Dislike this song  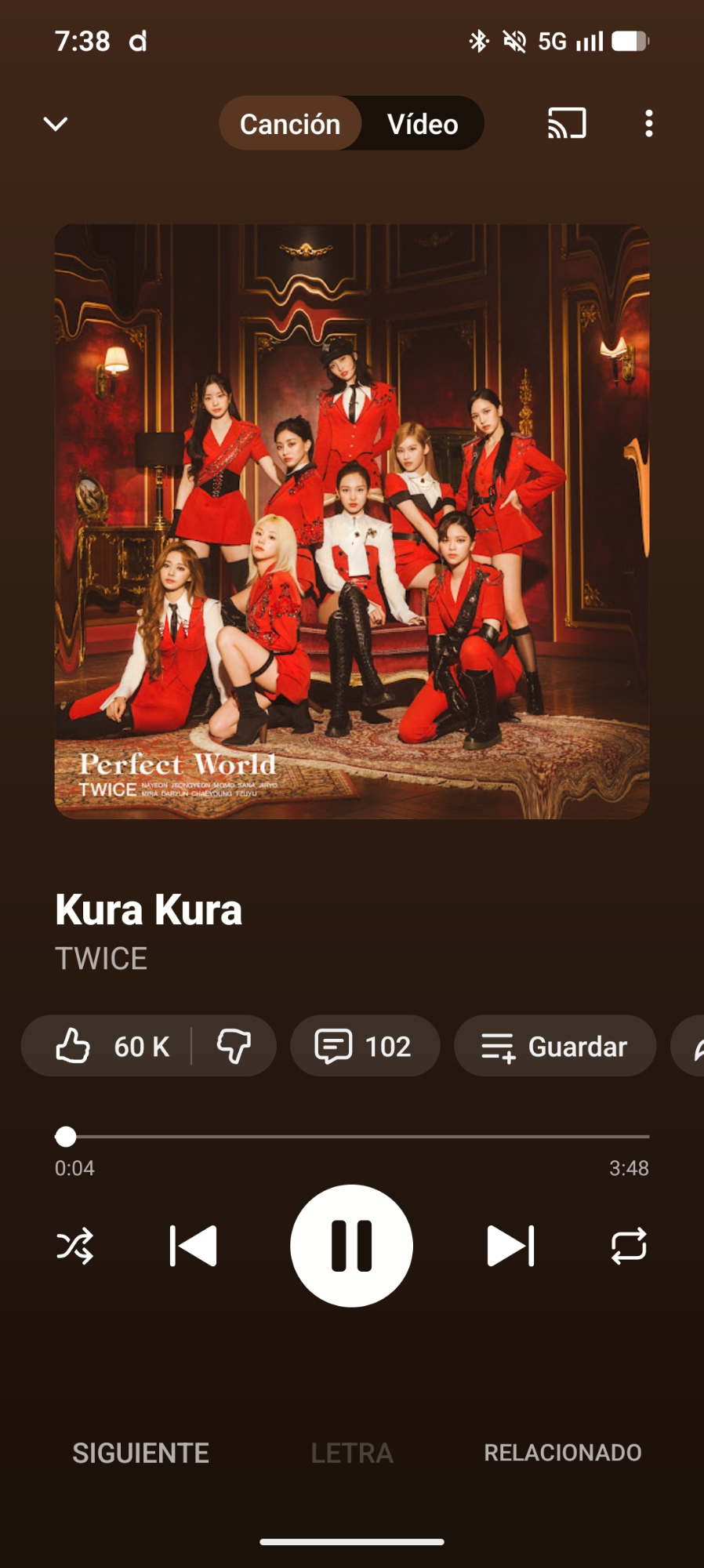click(234, 1047)
